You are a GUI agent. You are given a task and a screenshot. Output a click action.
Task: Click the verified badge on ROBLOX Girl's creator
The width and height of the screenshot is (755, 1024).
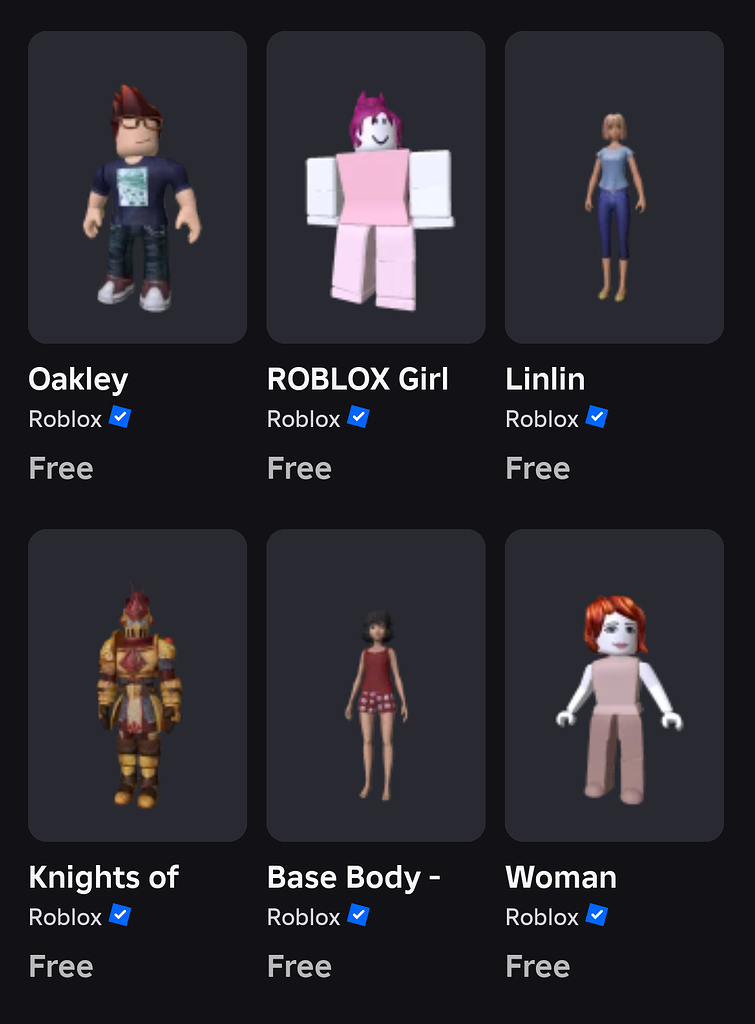pyautogui.click(x=356, y=419)
